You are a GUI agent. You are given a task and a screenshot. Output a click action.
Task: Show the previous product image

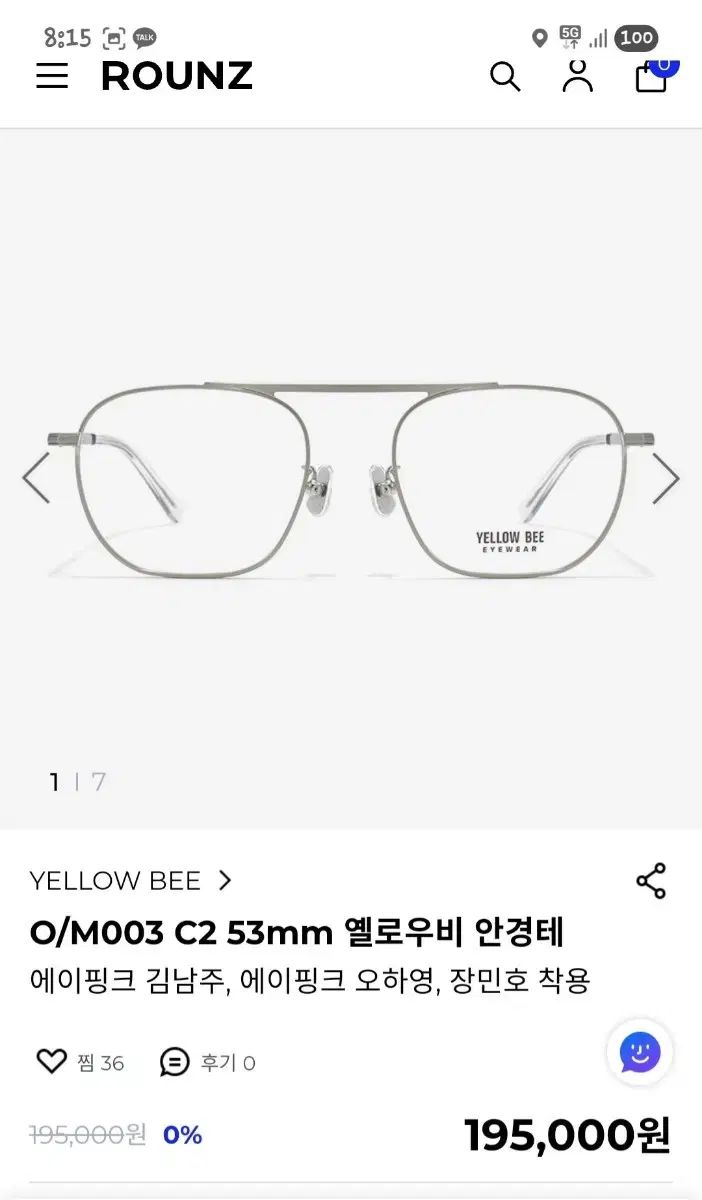[36, 478]
